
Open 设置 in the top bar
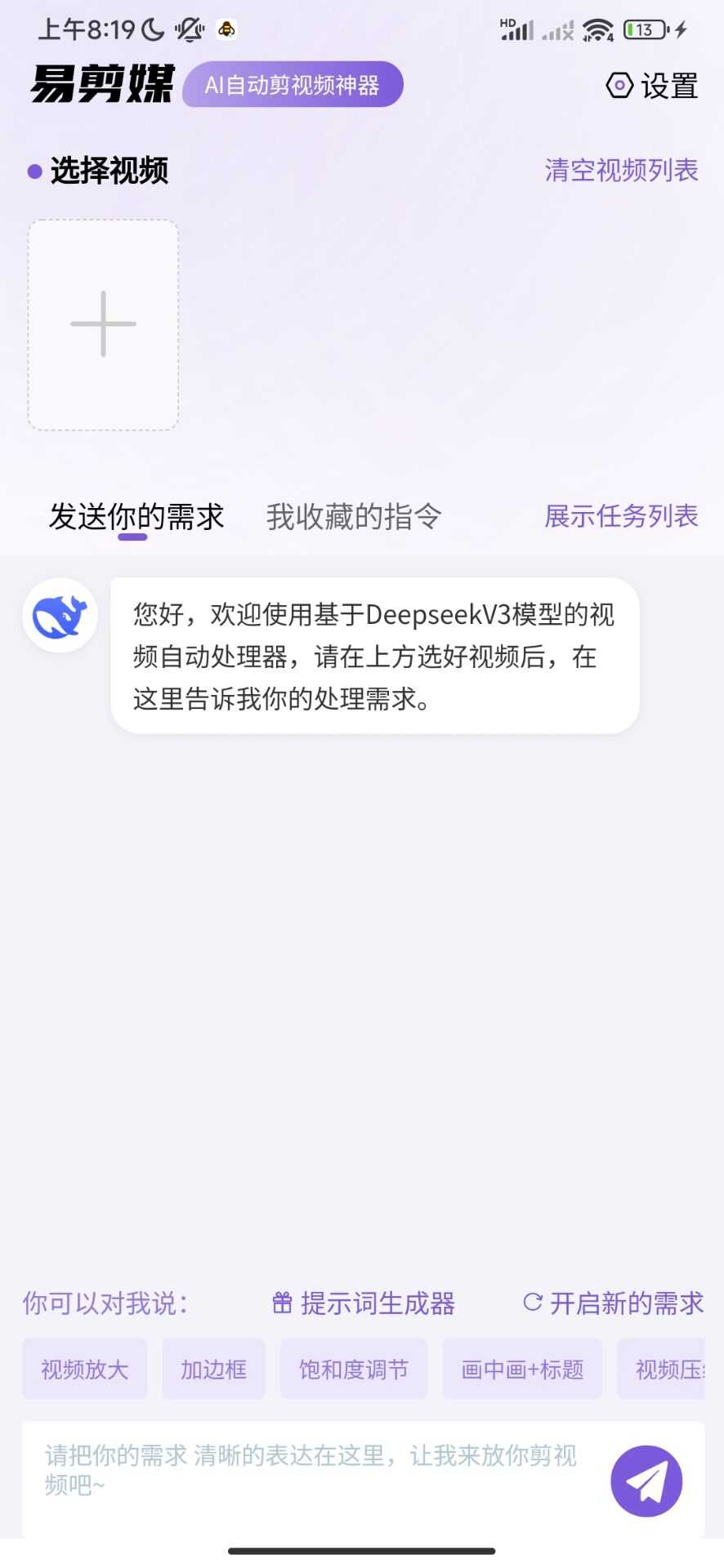652,86
